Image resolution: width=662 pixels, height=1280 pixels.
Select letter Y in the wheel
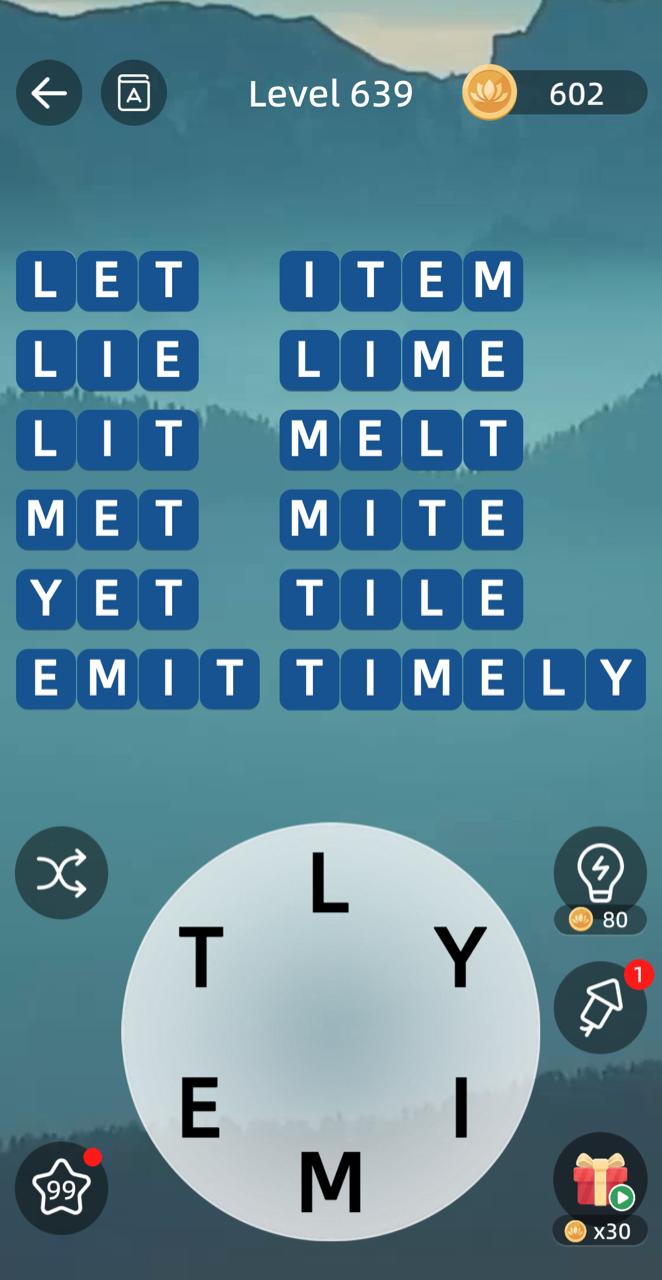point(460,957)
